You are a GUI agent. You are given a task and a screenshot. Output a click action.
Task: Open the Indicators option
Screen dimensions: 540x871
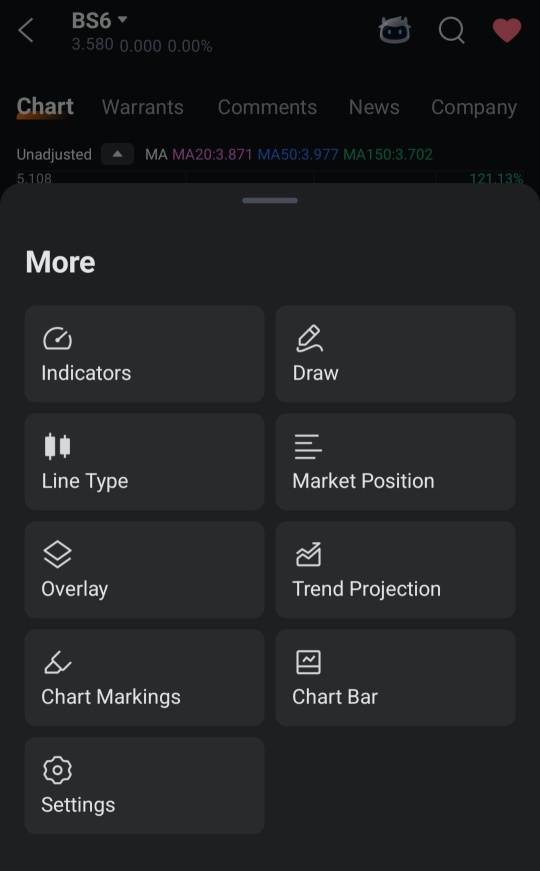click(144, 354)
